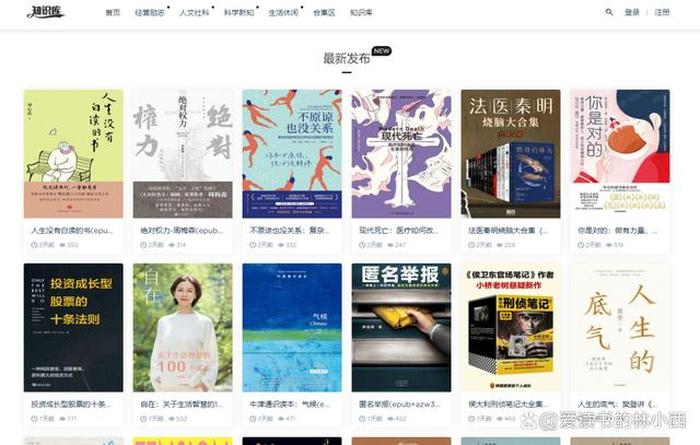
Task: Open the book 投资成长型股票的十条法则
Action: pyautogui.click(x=73, y=327)
